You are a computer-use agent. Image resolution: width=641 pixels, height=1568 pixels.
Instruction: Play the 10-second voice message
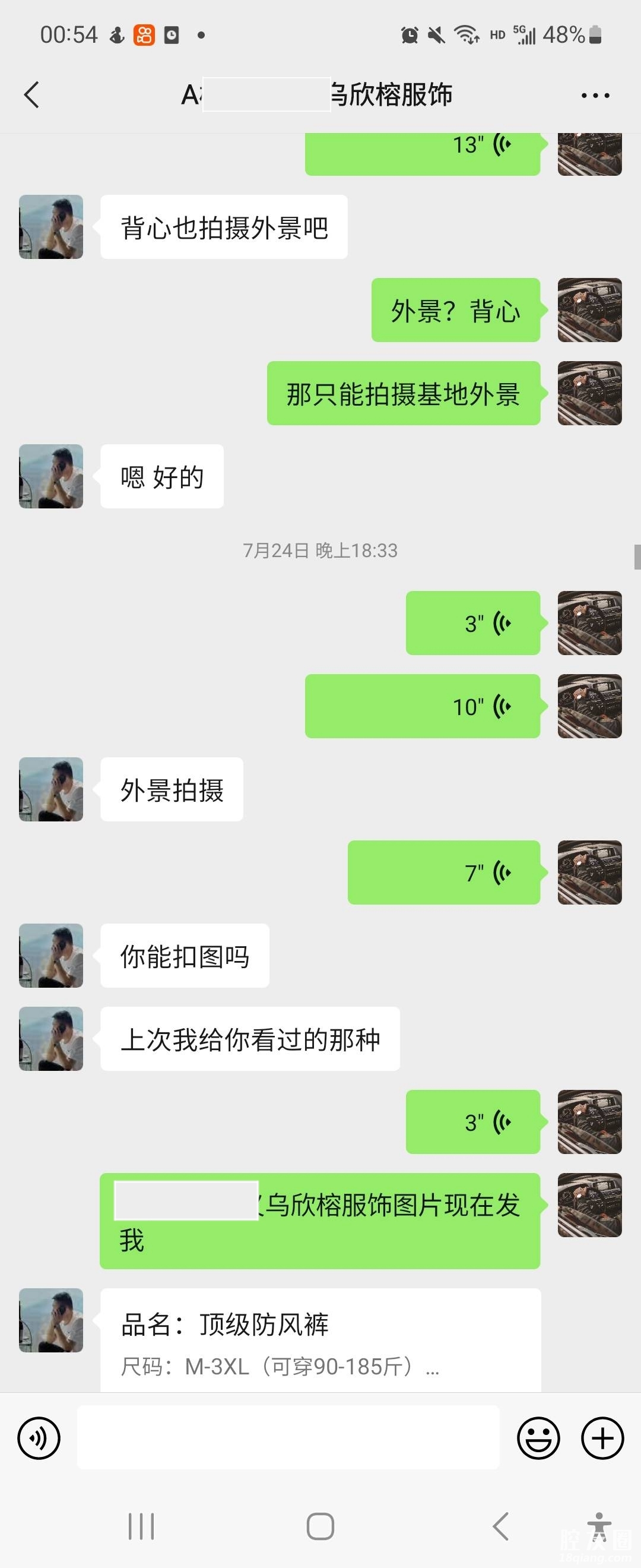pos(422,706)
